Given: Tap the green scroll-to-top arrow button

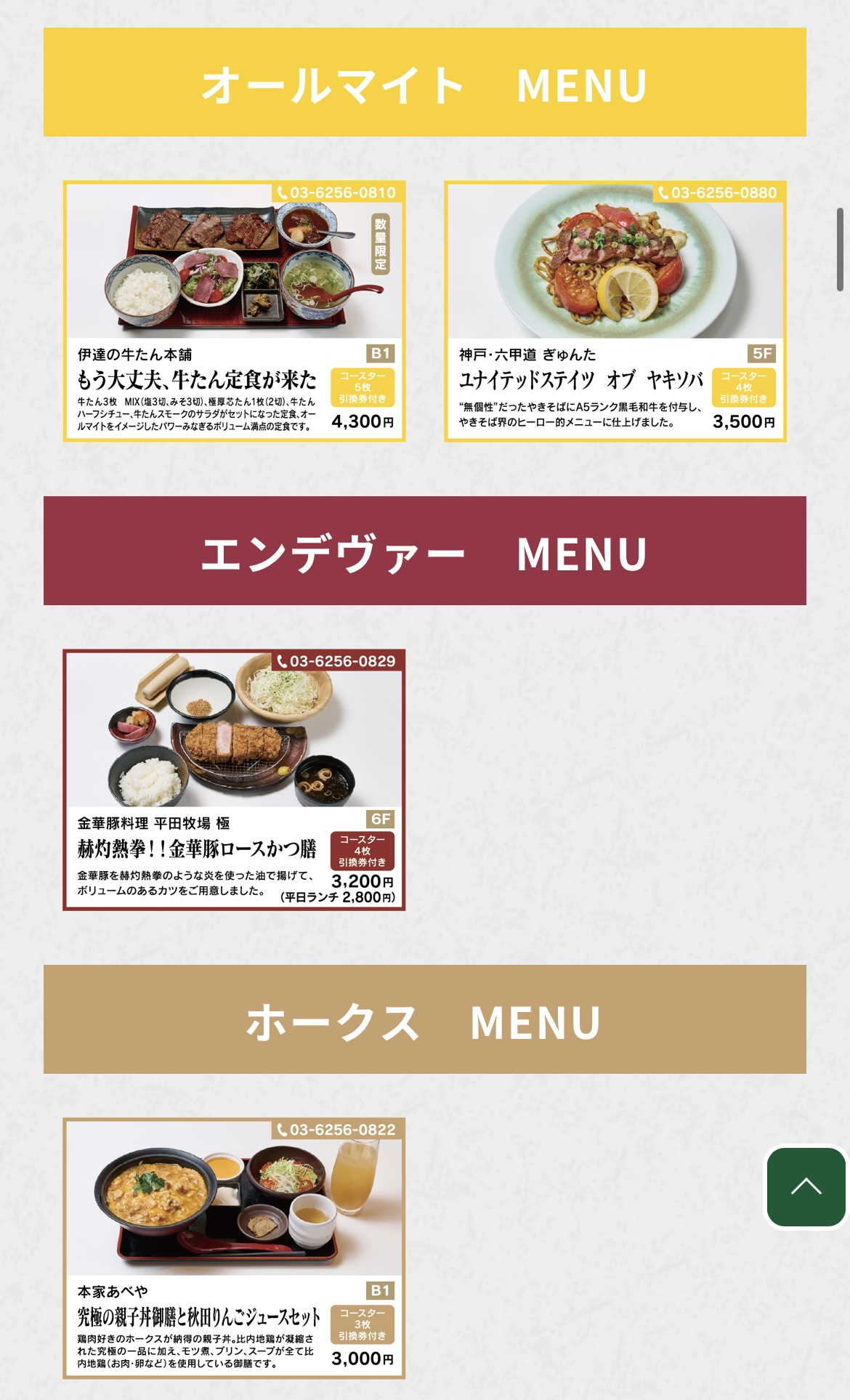Looking at the screenshot, I should 806,1186.
